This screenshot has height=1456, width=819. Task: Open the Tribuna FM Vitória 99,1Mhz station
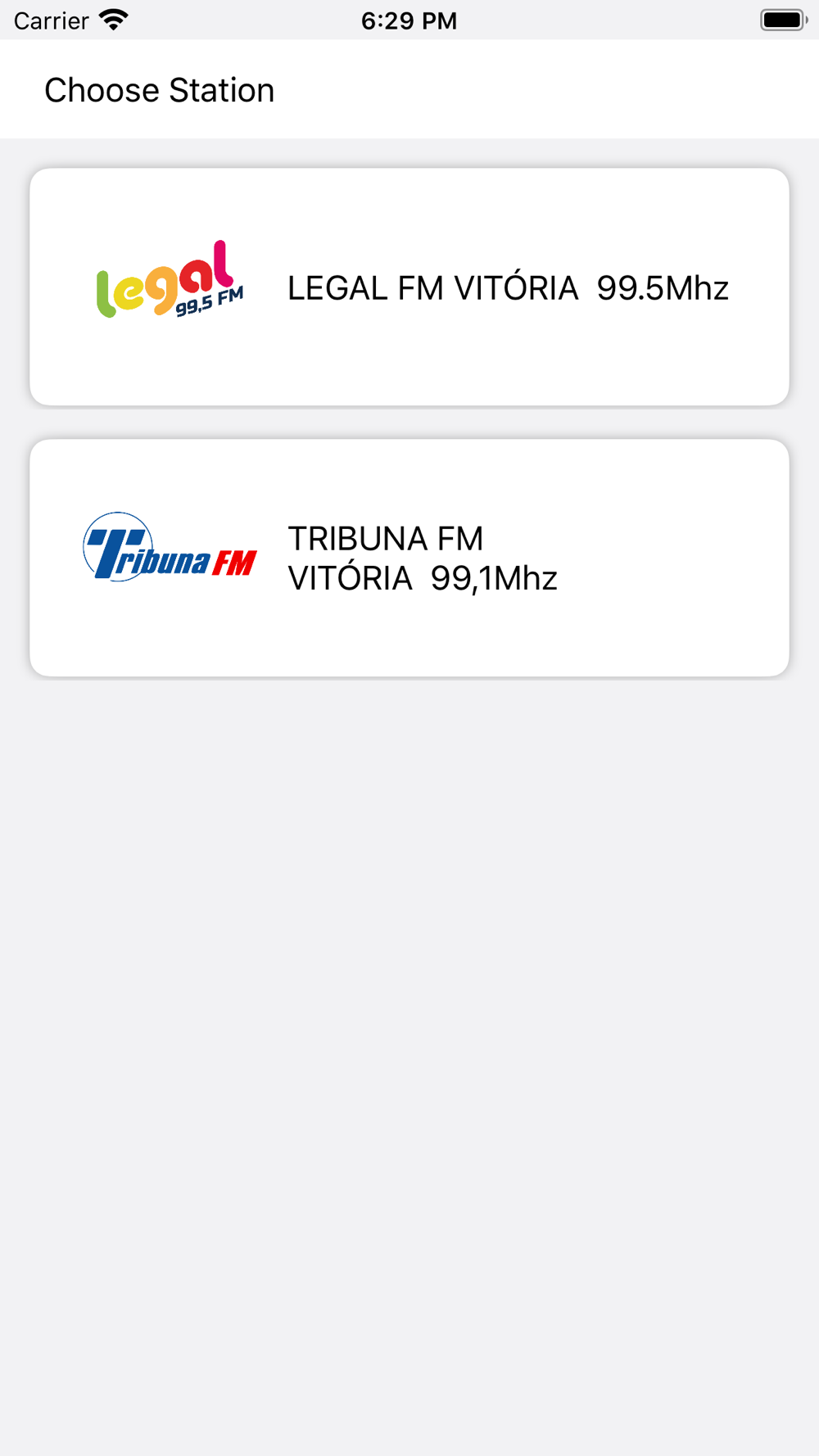tap(409, 558)
